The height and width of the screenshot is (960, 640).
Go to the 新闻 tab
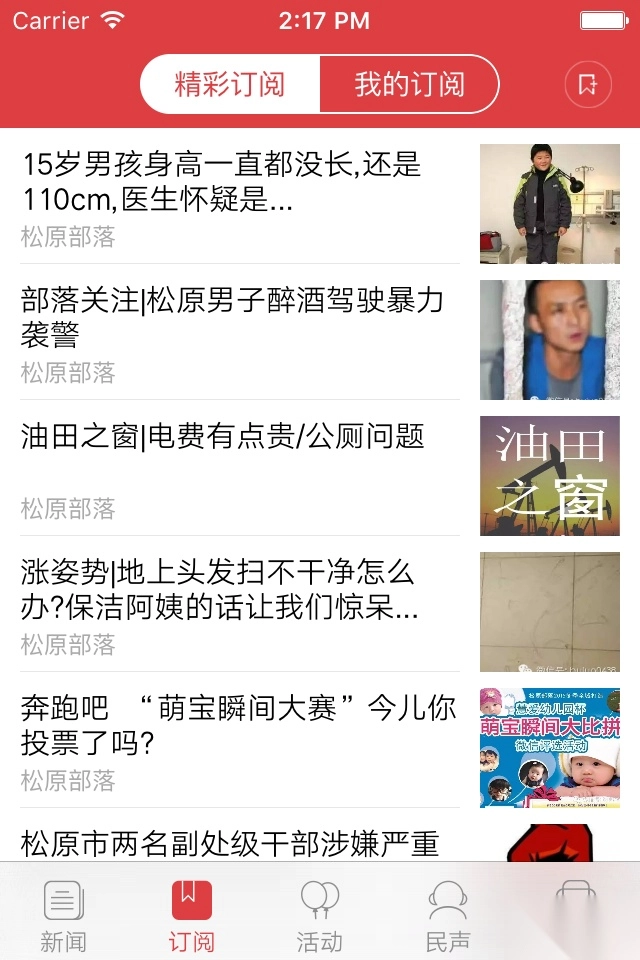(63, 916)
